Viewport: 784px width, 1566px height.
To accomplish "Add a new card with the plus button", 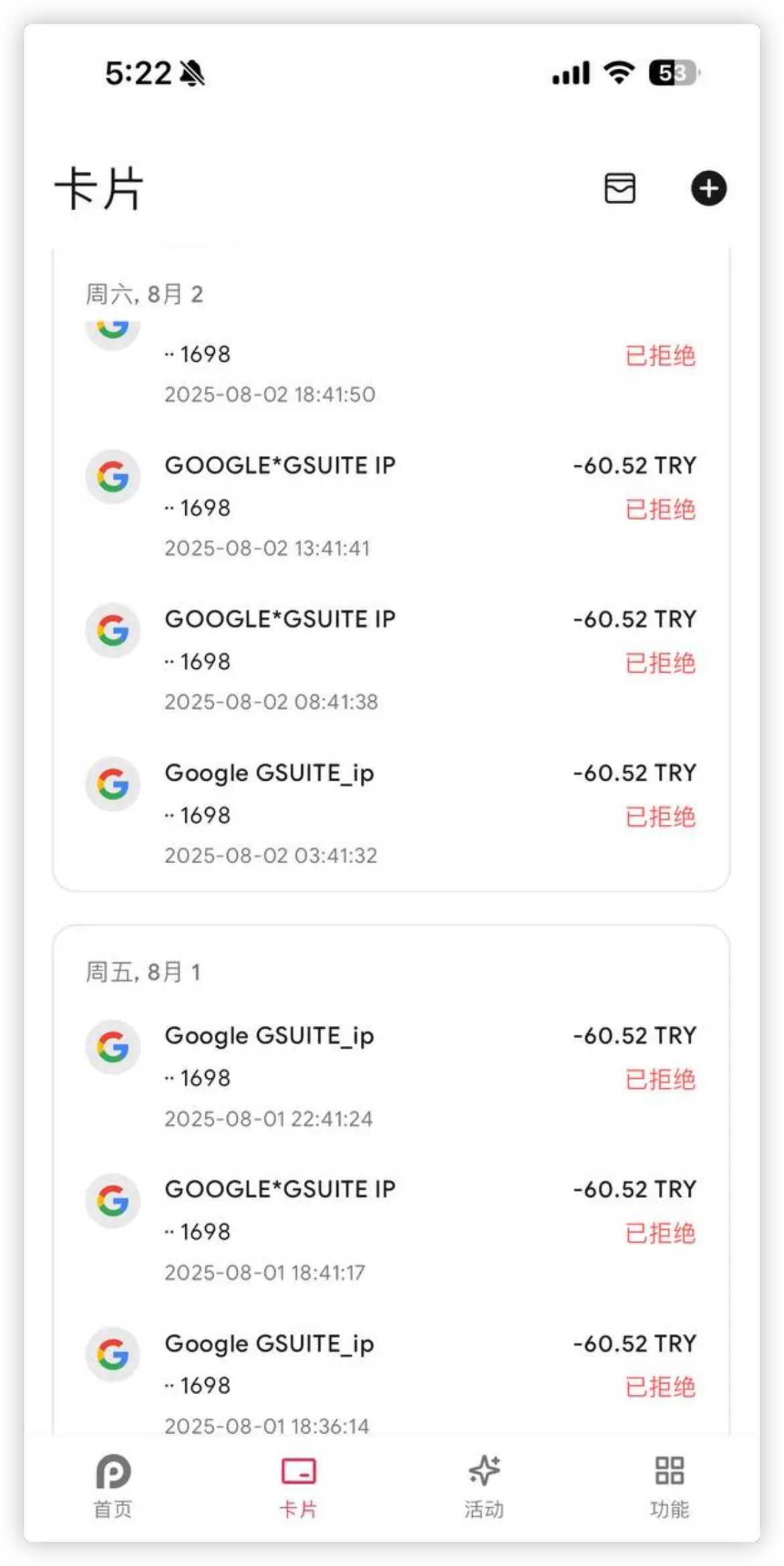I will click(x=708, y=188).
